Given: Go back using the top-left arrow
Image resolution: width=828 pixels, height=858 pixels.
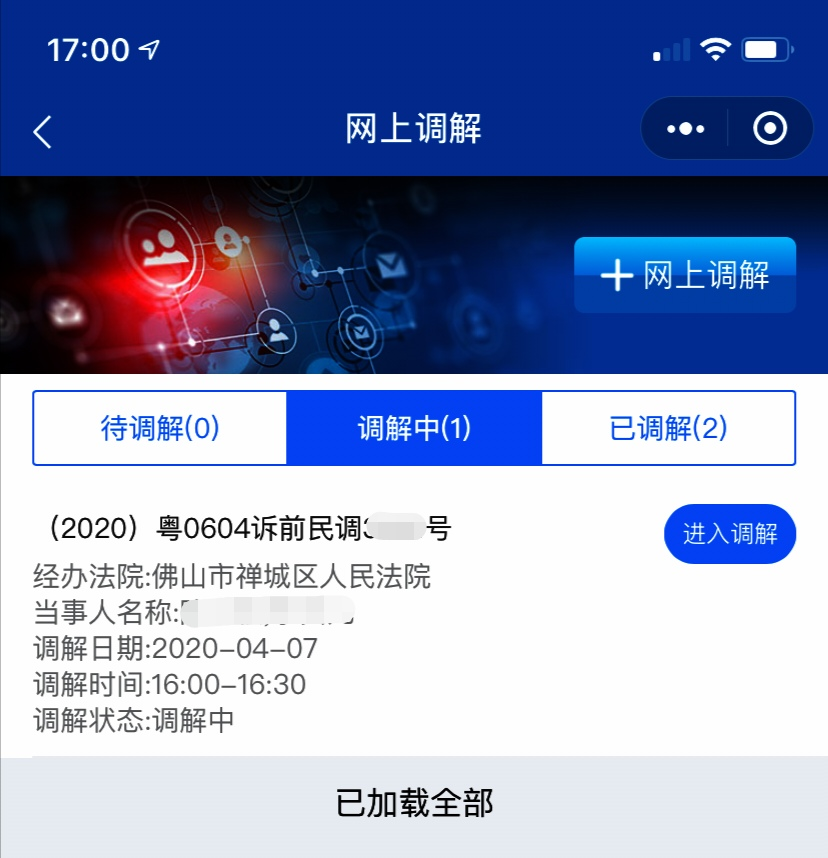Looking at the screenshot, I should coord(42,132).
